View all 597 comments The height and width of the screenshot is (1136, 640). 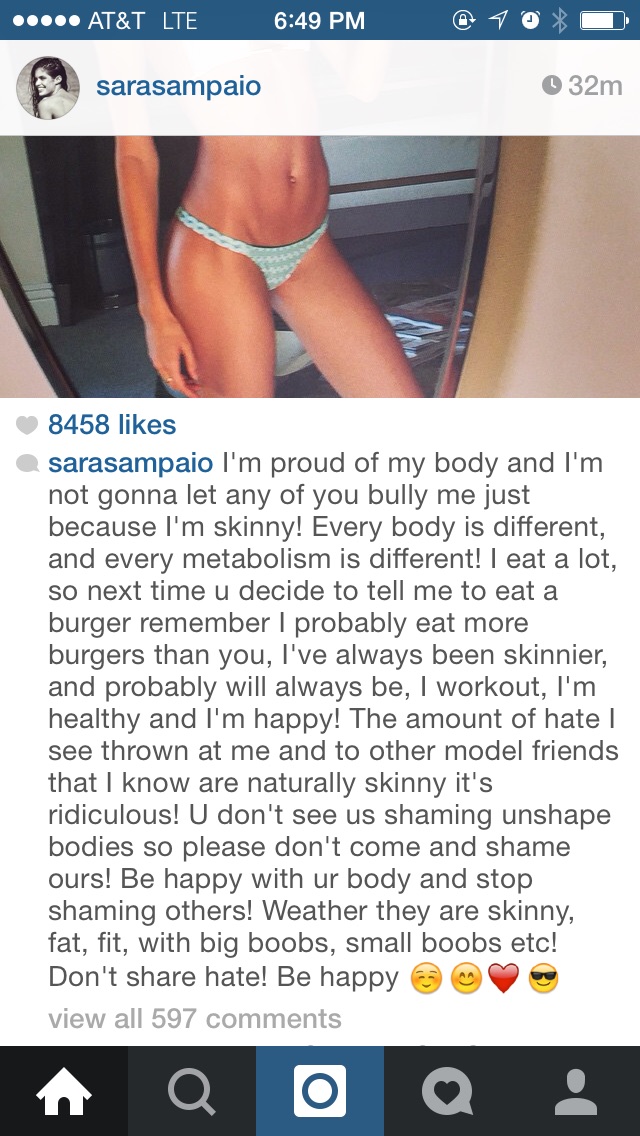coord(194,1018)
